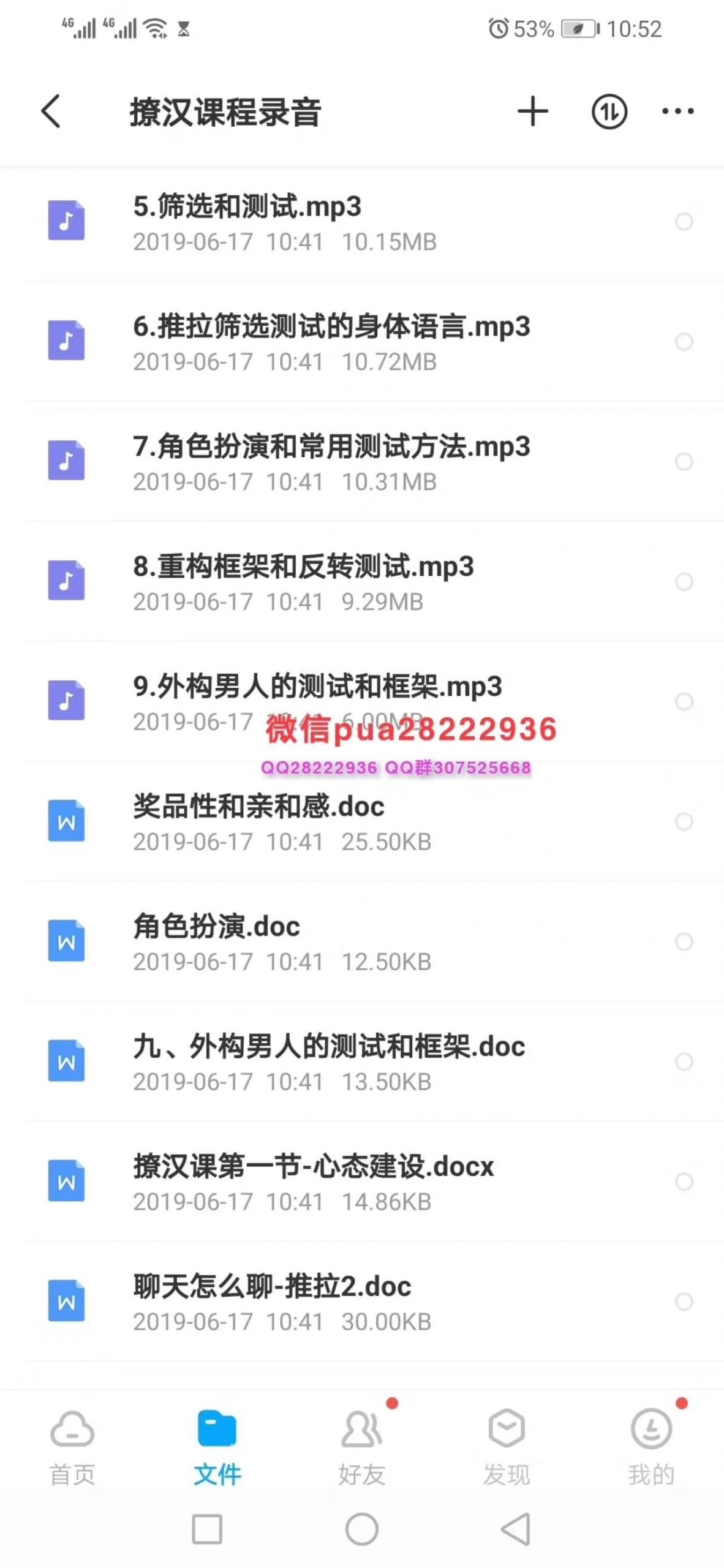
Task: Open 角色扮演.doc
Action: coord(362,942)
